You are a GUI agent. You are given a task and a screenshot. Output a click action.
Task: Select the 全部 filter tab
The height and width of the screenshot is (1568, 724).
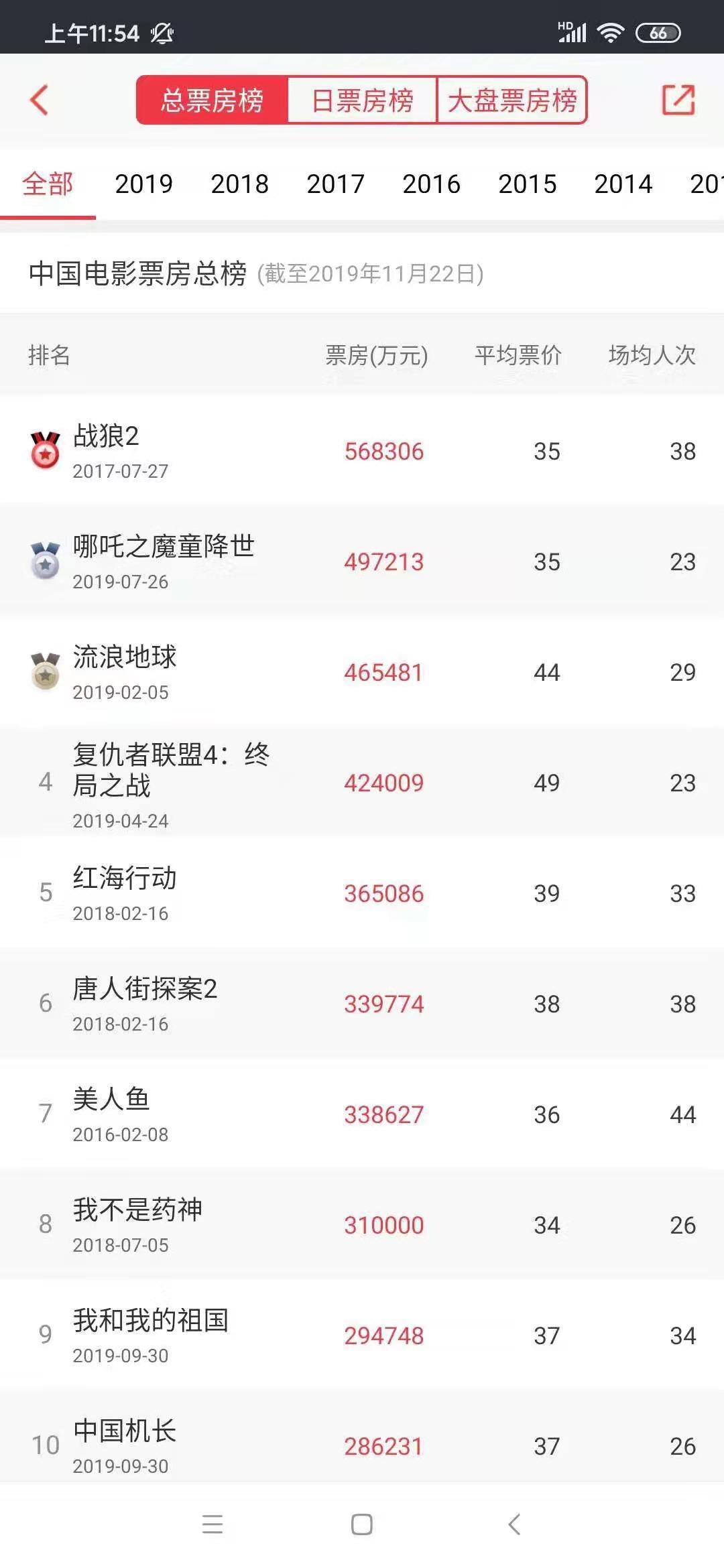pyautogui.click(x=47, y=184)
